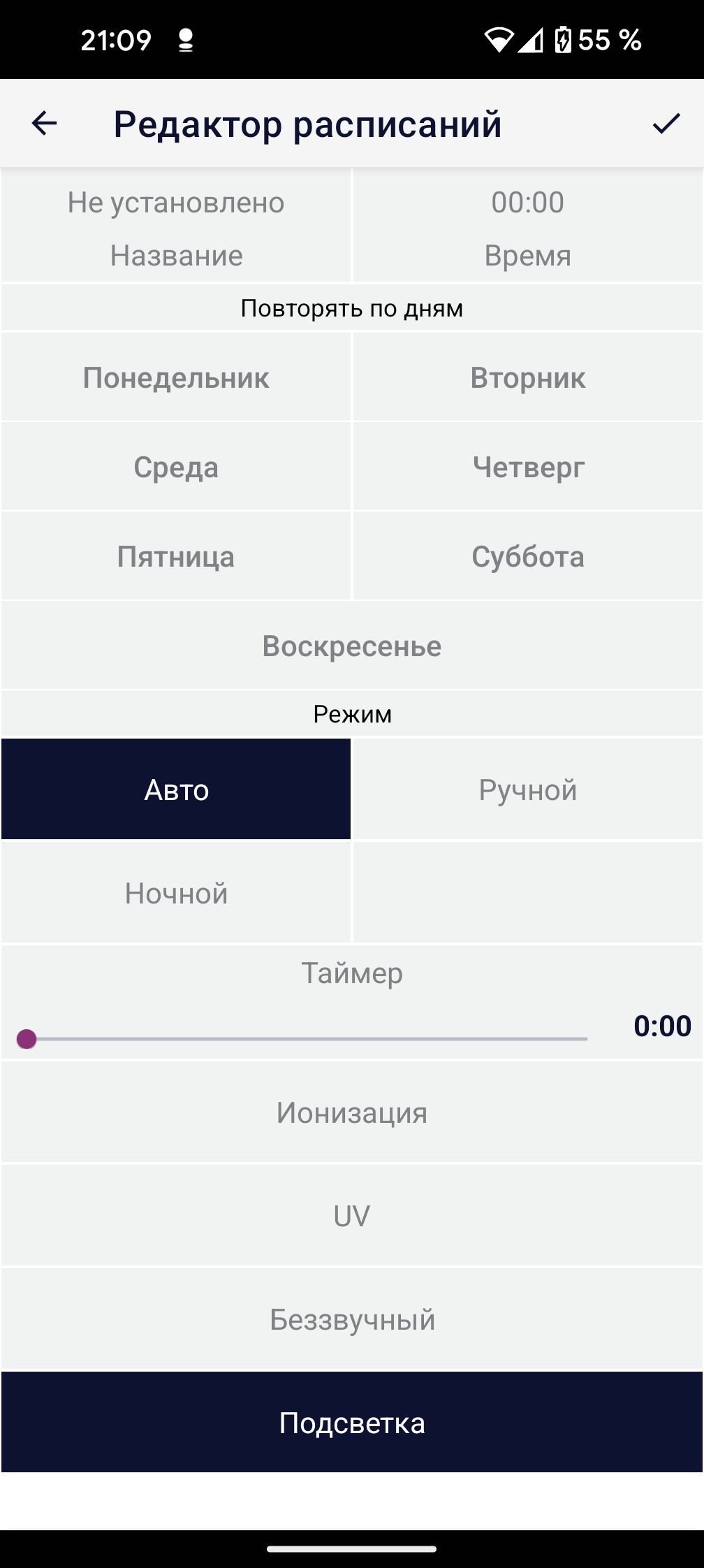Set the schedule time 00:00
The width and height of the screenshot is (704, 1568).
(x=527, y=226)
